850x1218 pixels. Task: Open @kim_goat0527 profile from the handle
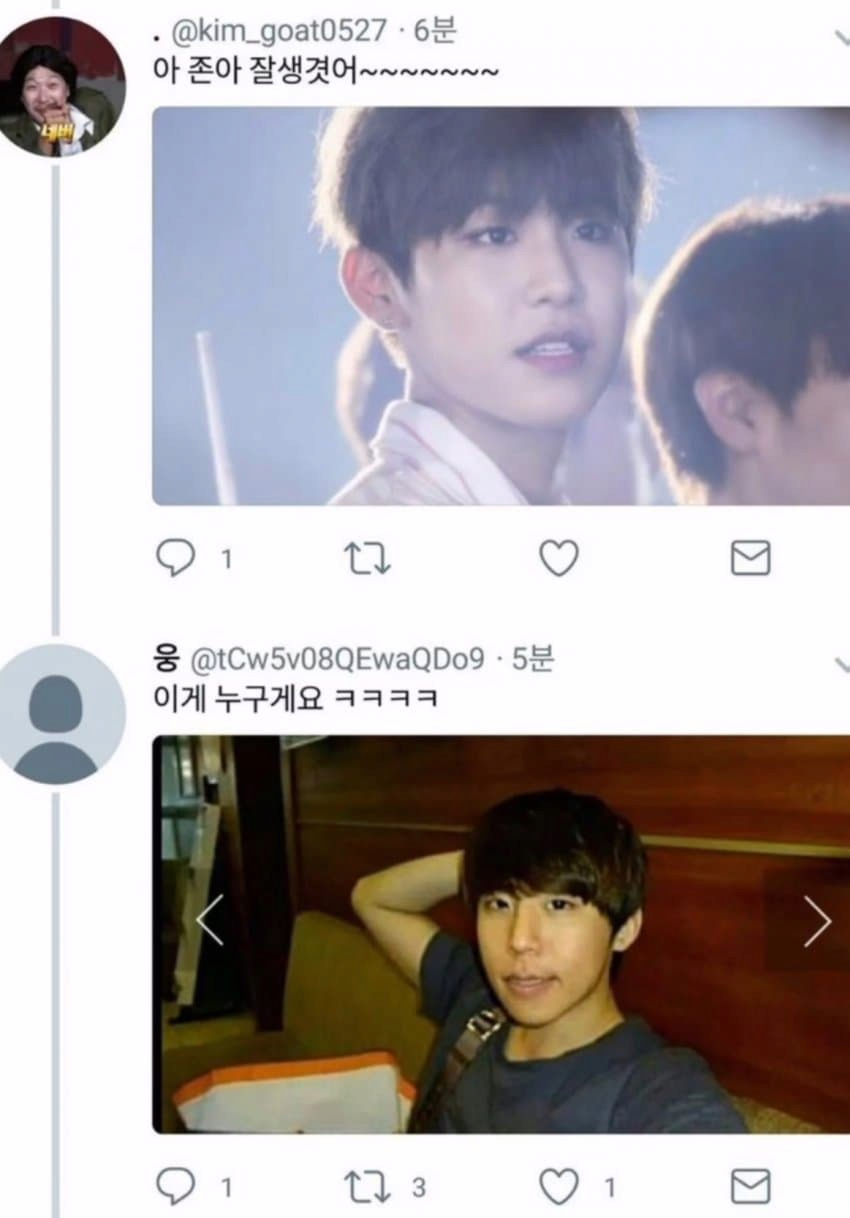click(280, 31)
